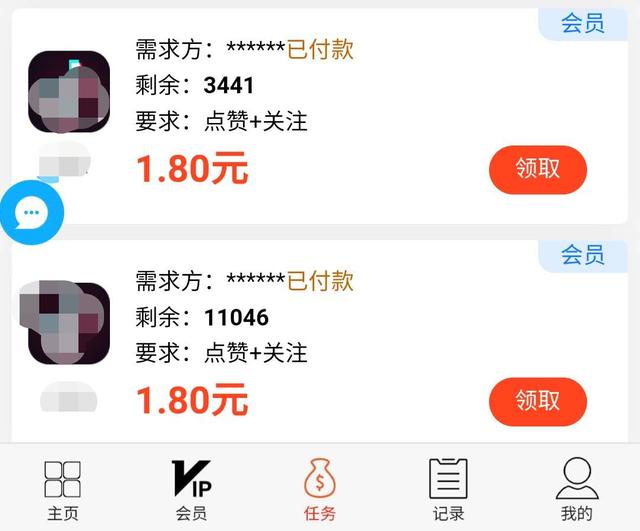Open the 我的 profile tab
The width and height of the screenshot is (640, 531).
pyautogui.click(x=576, y=490)
